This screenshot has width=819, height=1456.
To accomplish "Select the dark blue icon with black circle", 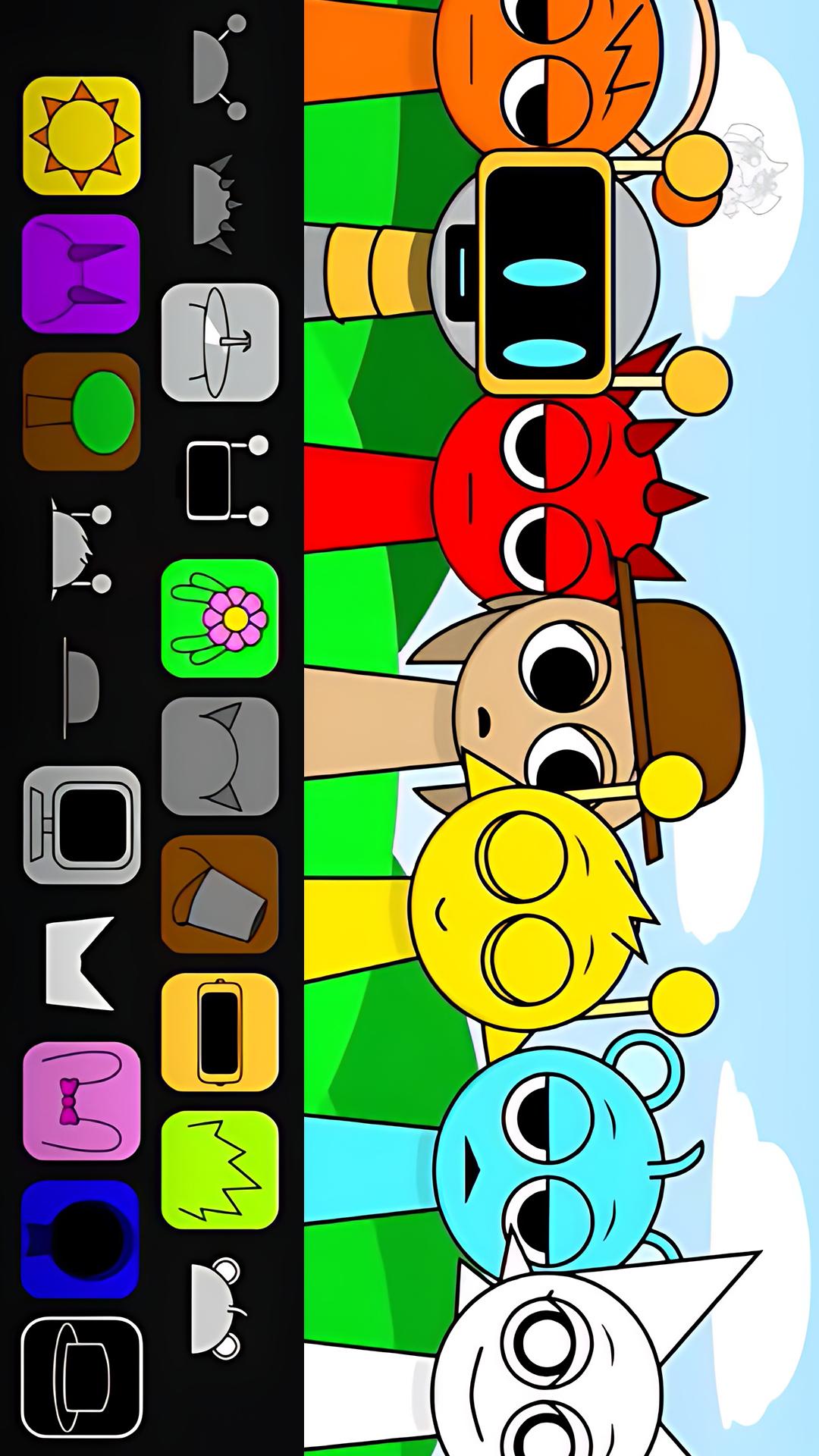I will (x=81, y=1239).
